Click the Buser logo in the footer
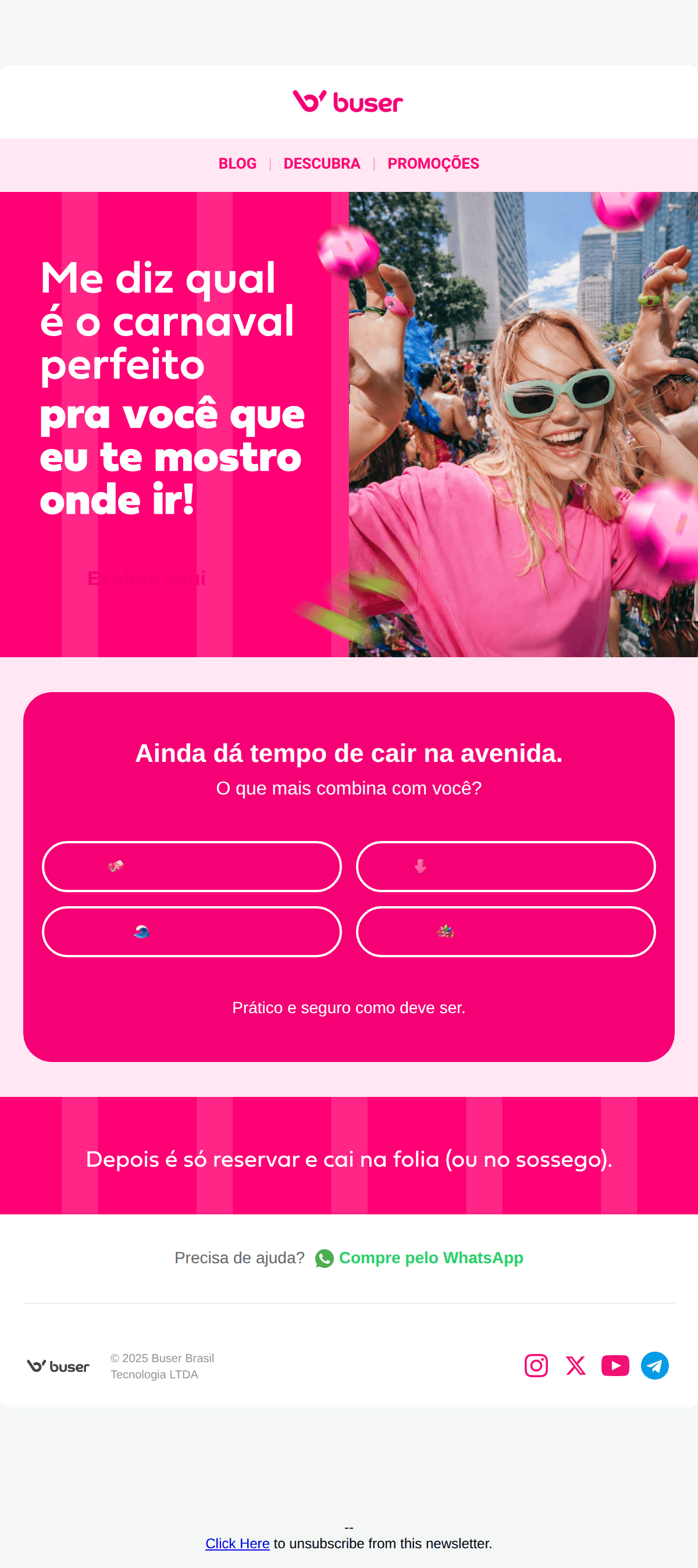 58,1366
